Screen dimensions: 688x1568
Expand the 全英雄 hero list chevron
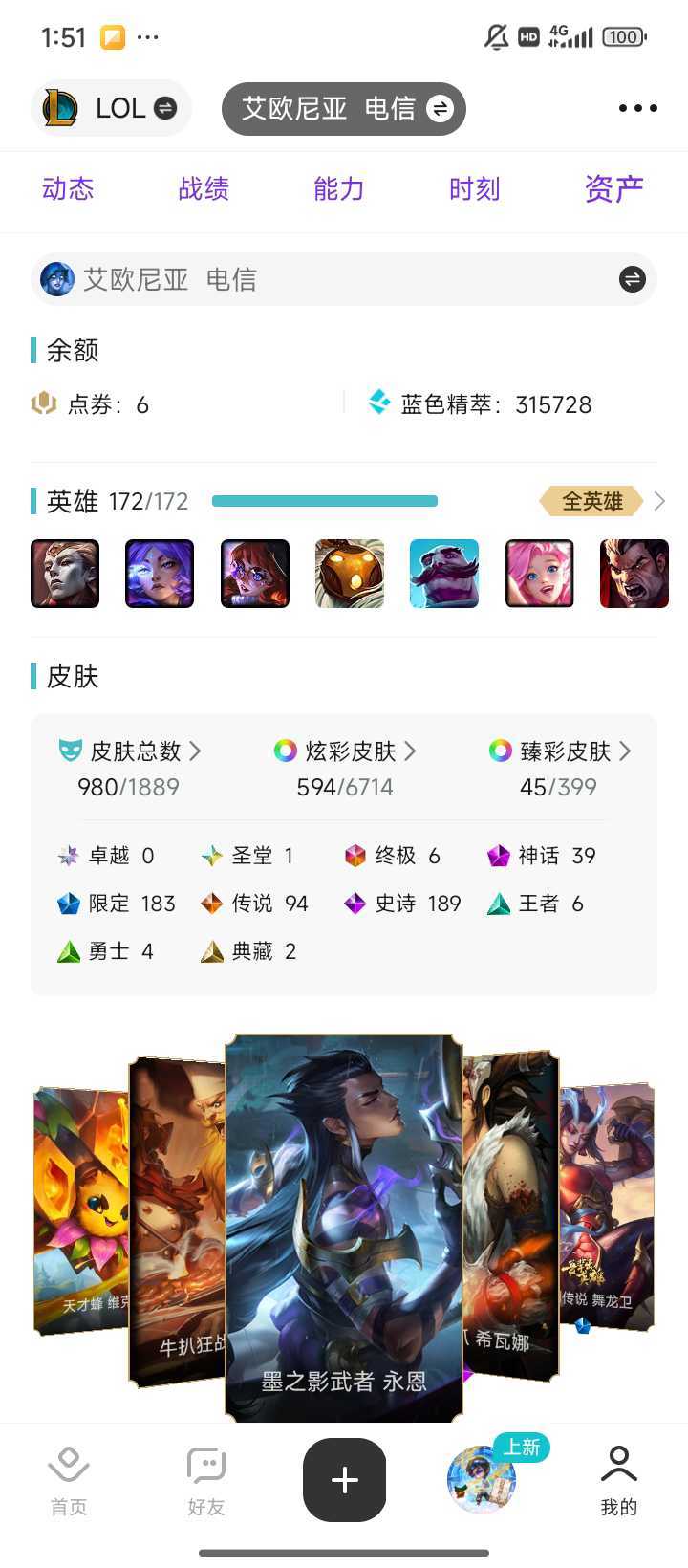click(x=659, y=500)
